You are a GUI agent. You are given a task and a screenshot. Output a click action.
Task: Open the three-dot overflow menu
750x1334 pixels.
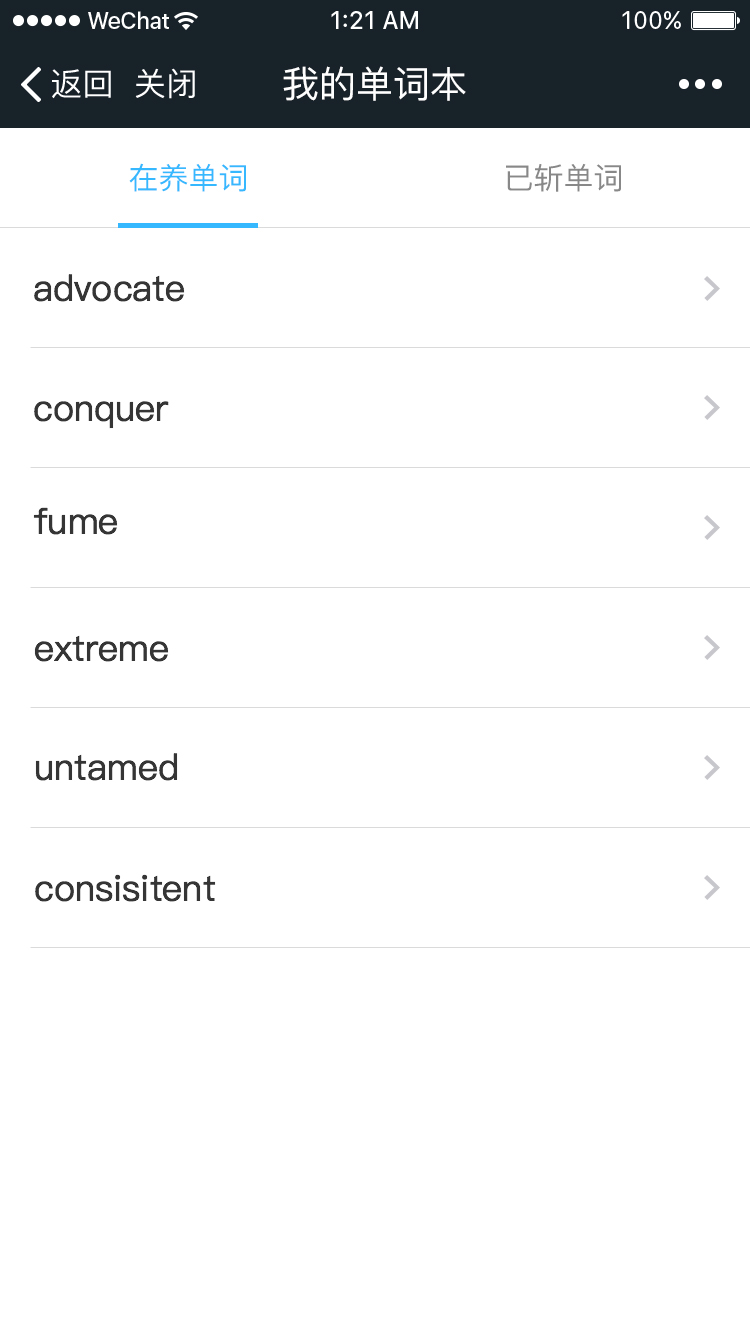(x=700, y=85)
